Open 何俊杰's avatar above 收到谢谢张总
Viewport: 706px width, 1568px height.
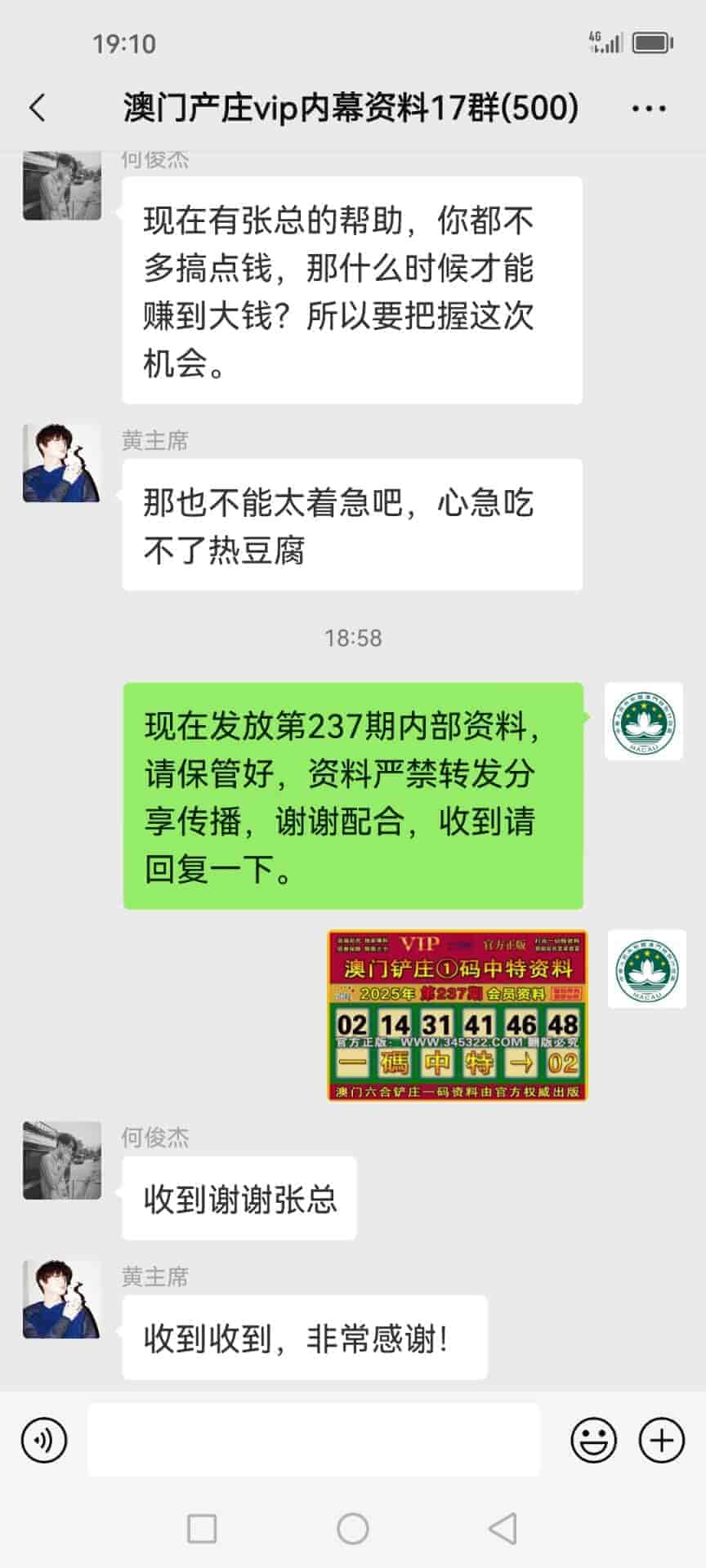(62, 1160)
